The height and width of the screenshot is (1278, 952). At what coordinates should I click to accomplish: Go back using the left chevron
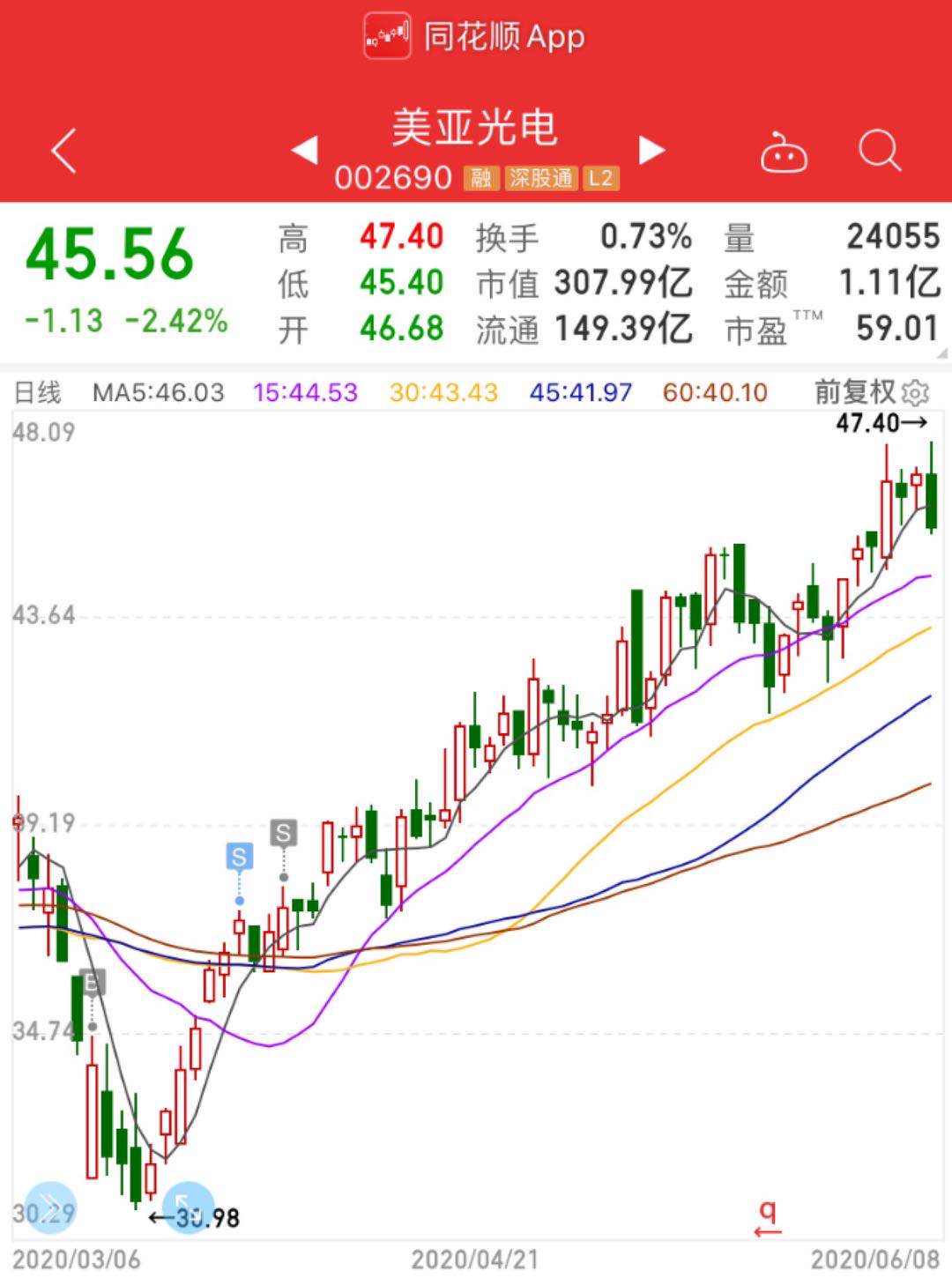[x=64, y=151]
